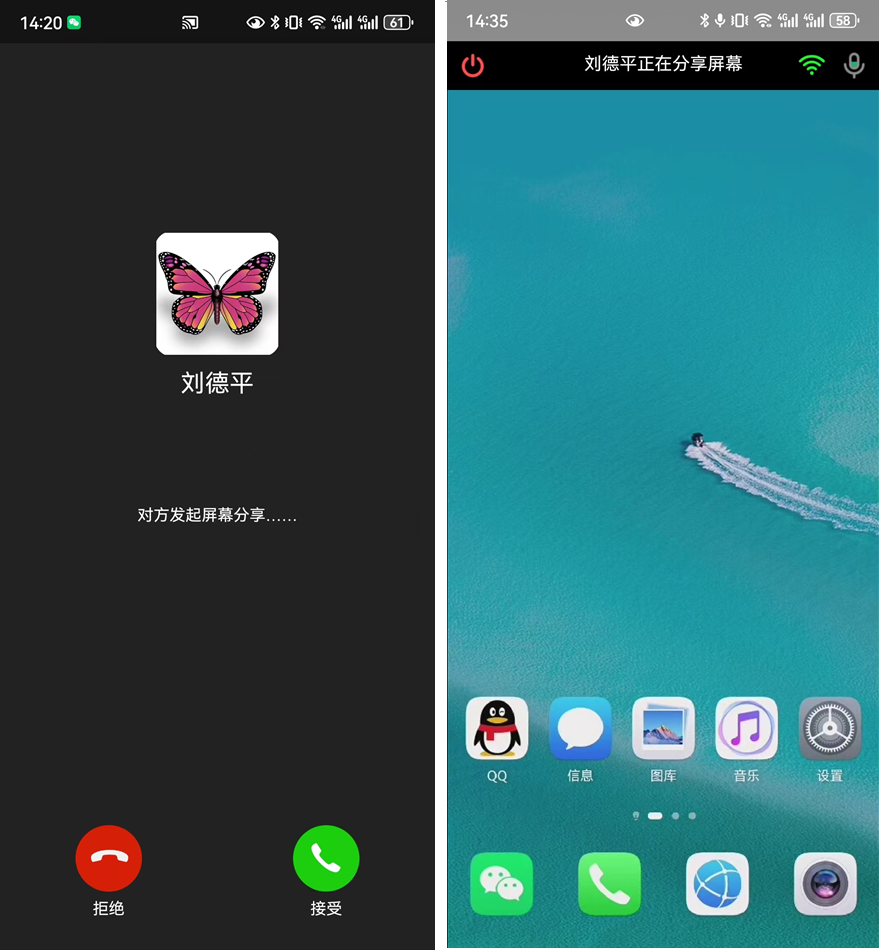Launch WeChat from the dock
Screen dimensions: 884x951
(x=501, y=884)
